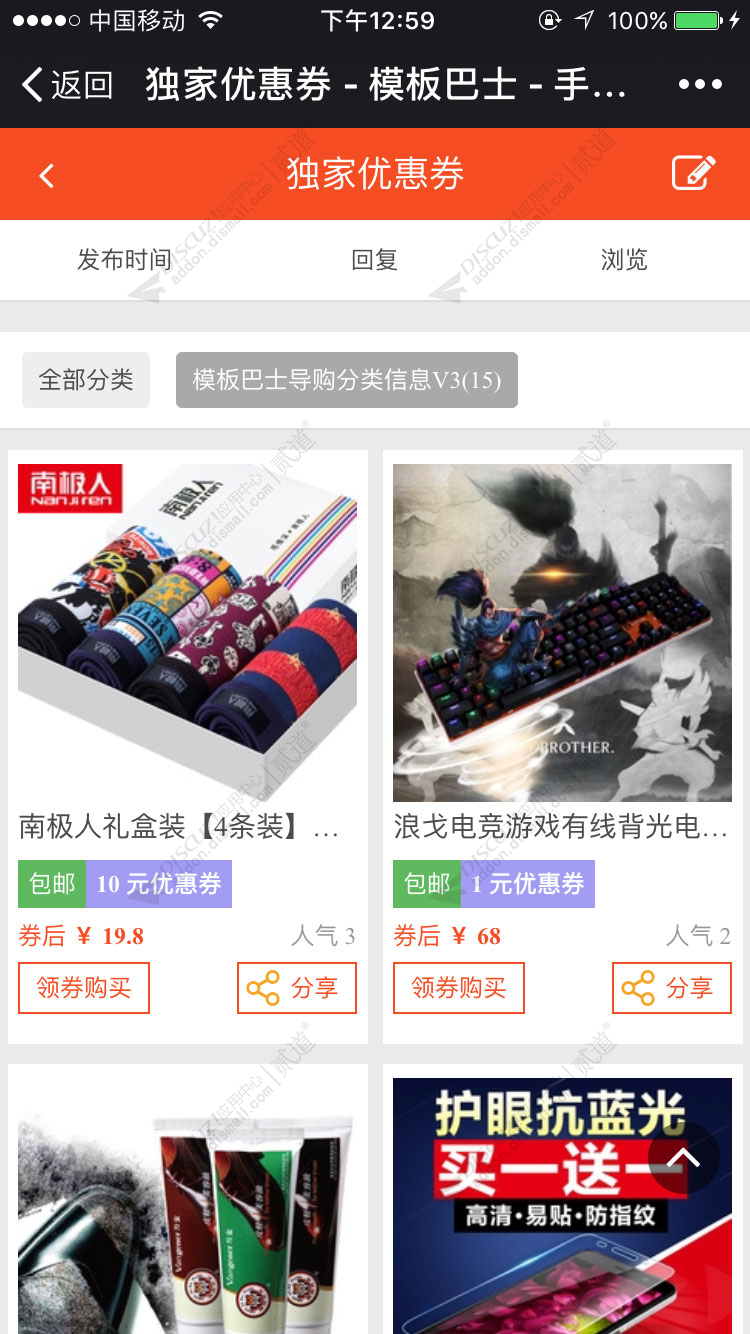Open the three-dot overflow menu
This screenshot has height=1334, width=750.
tap(699, 85)
